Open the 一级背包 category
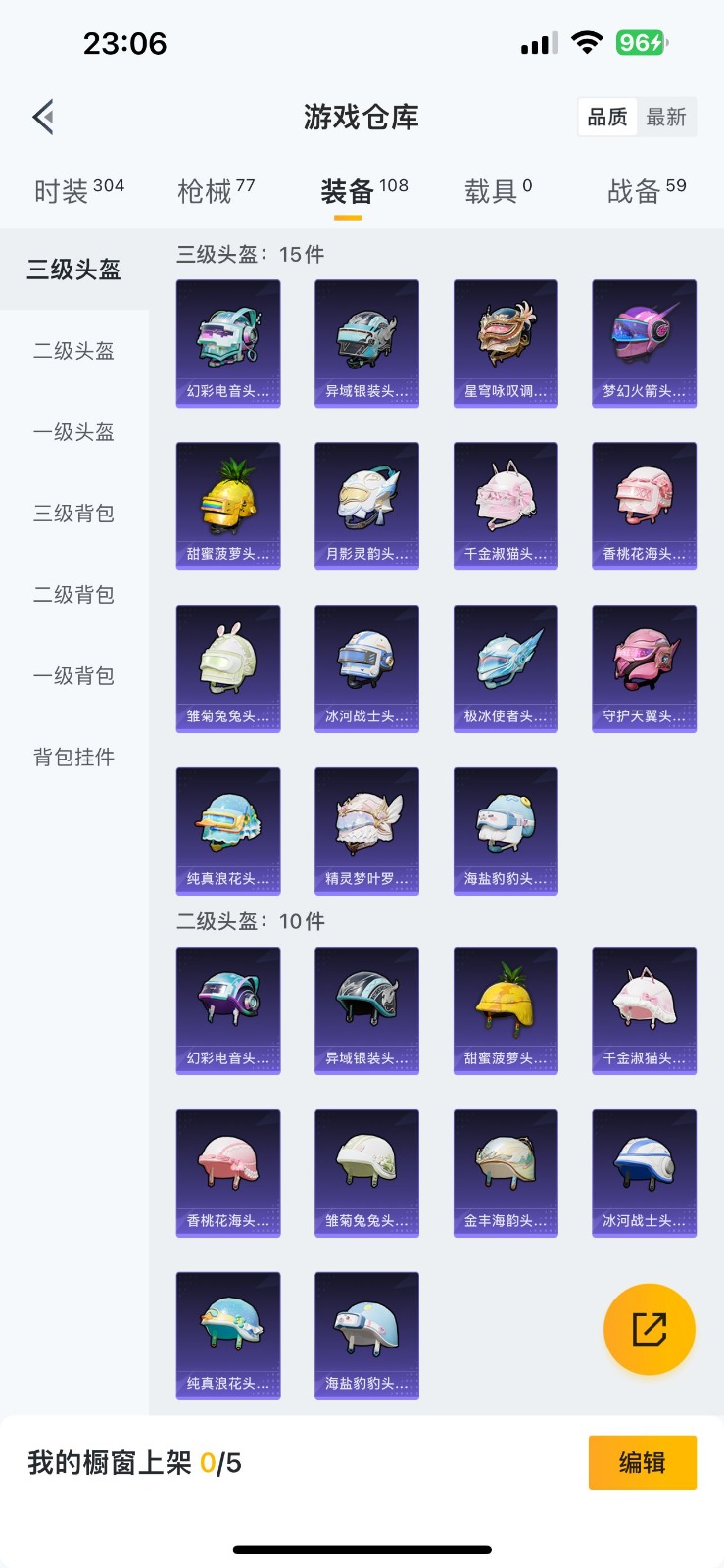This screenshot has width=724, height=1568. [74, 676]
